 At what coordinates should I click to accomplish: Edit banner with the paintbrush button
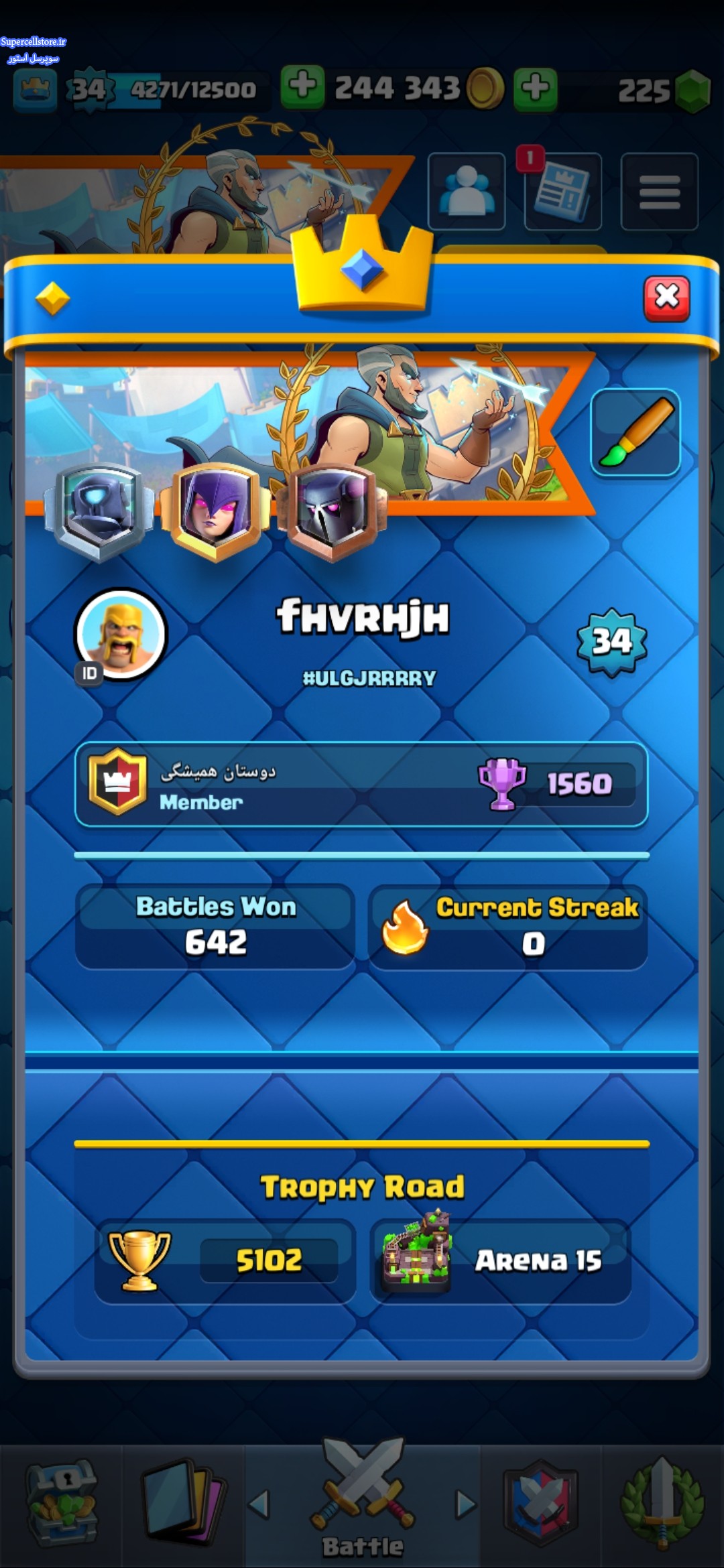[x=636, y=432]
